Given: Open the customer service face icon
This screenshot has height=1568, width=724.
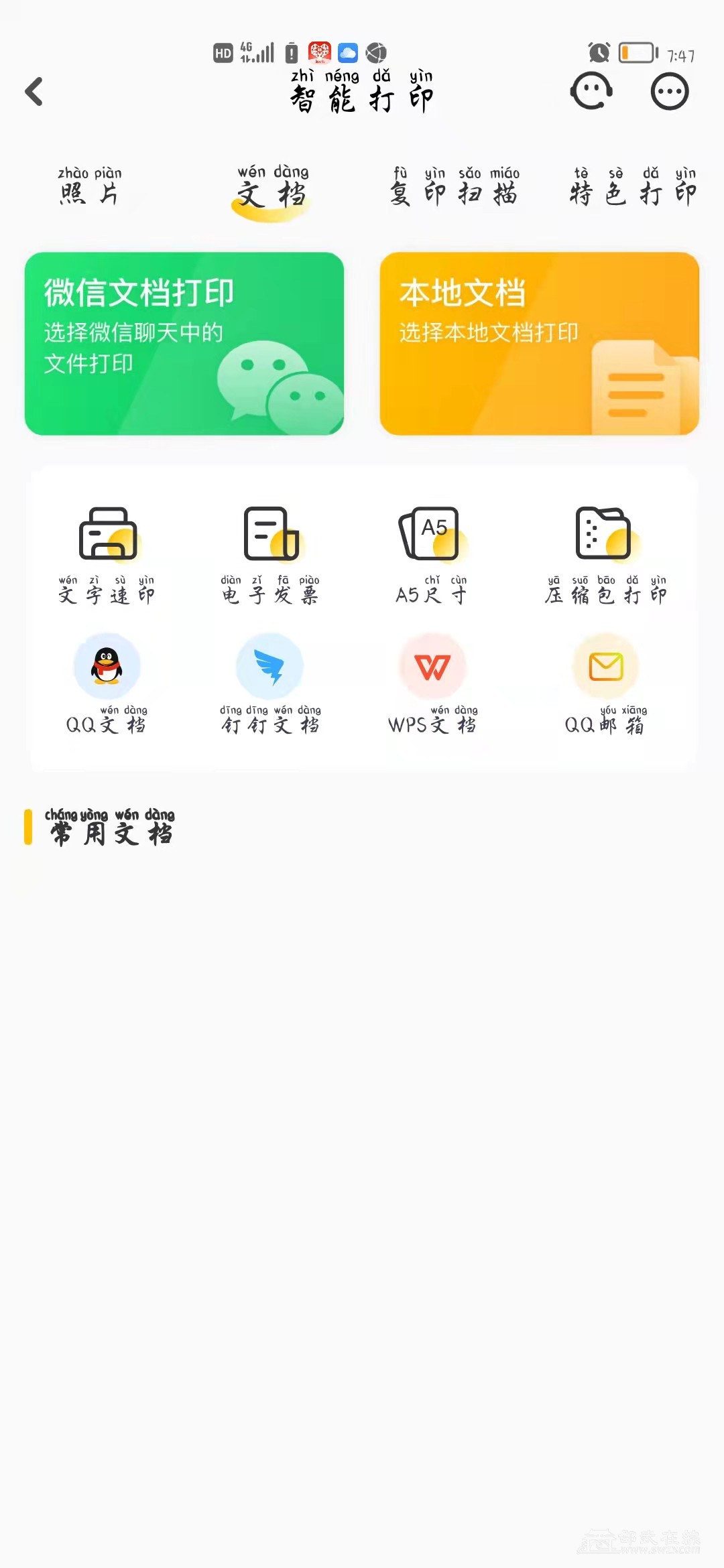Looking at the screenshot, I should (x=591, y=91).
